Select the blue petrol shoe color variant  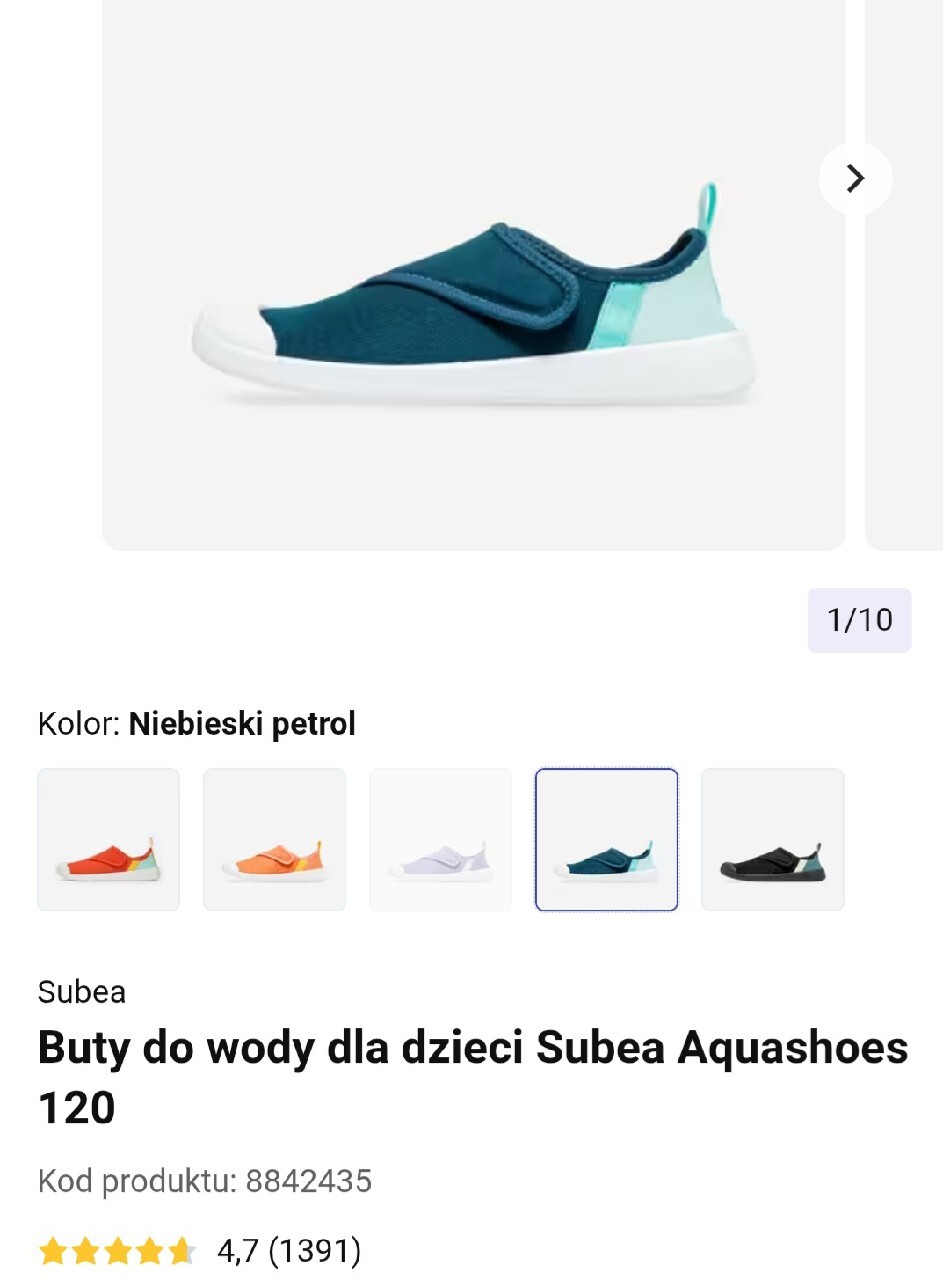[607, 840]
